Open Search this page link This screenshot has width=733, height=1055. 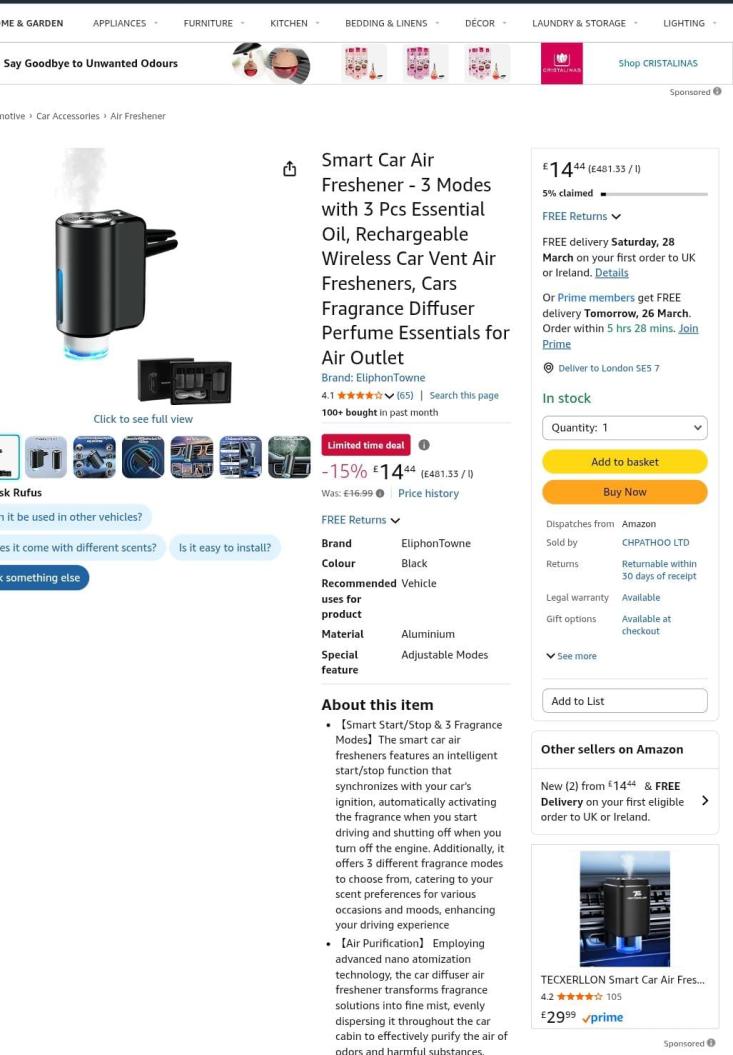[464, 395]
